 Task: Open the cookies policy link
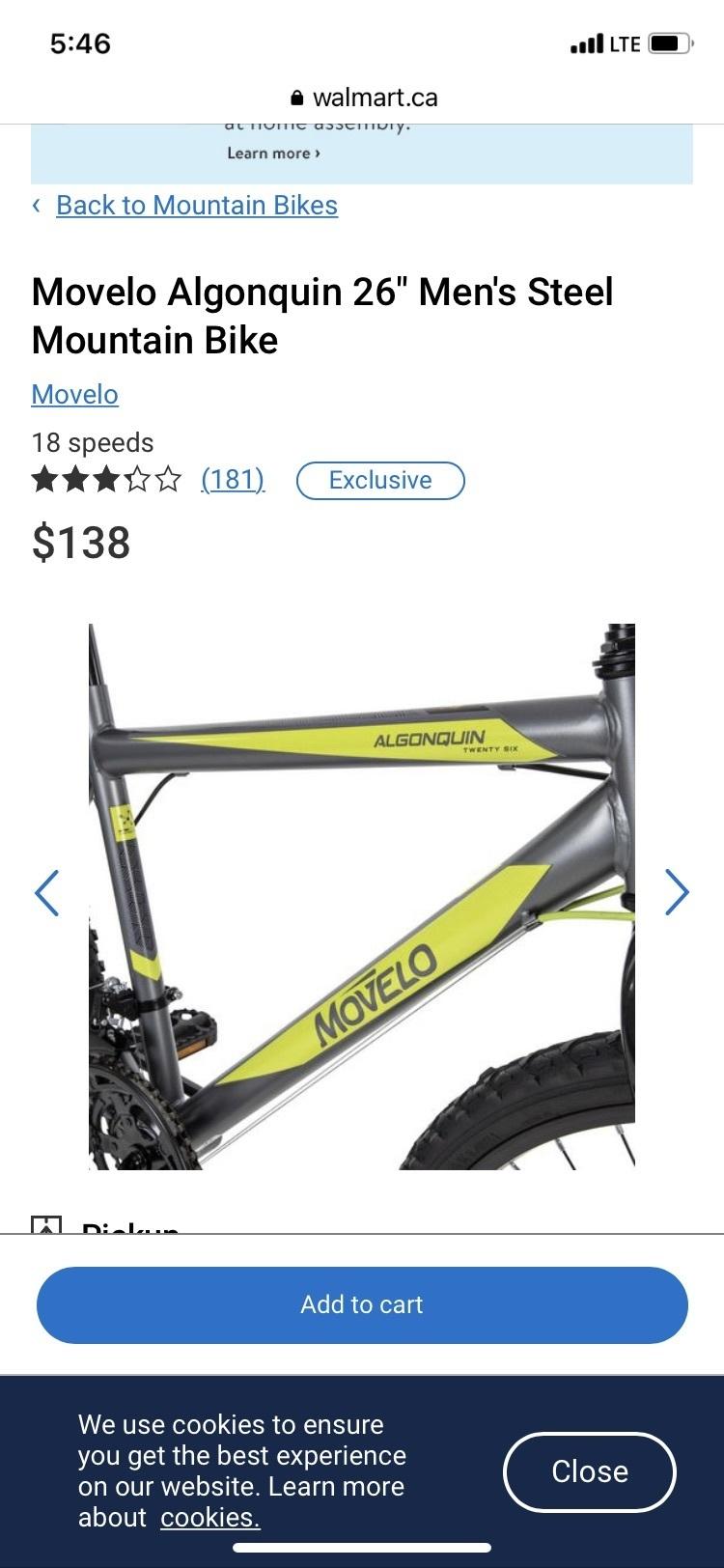click(x=210, y=1518)
